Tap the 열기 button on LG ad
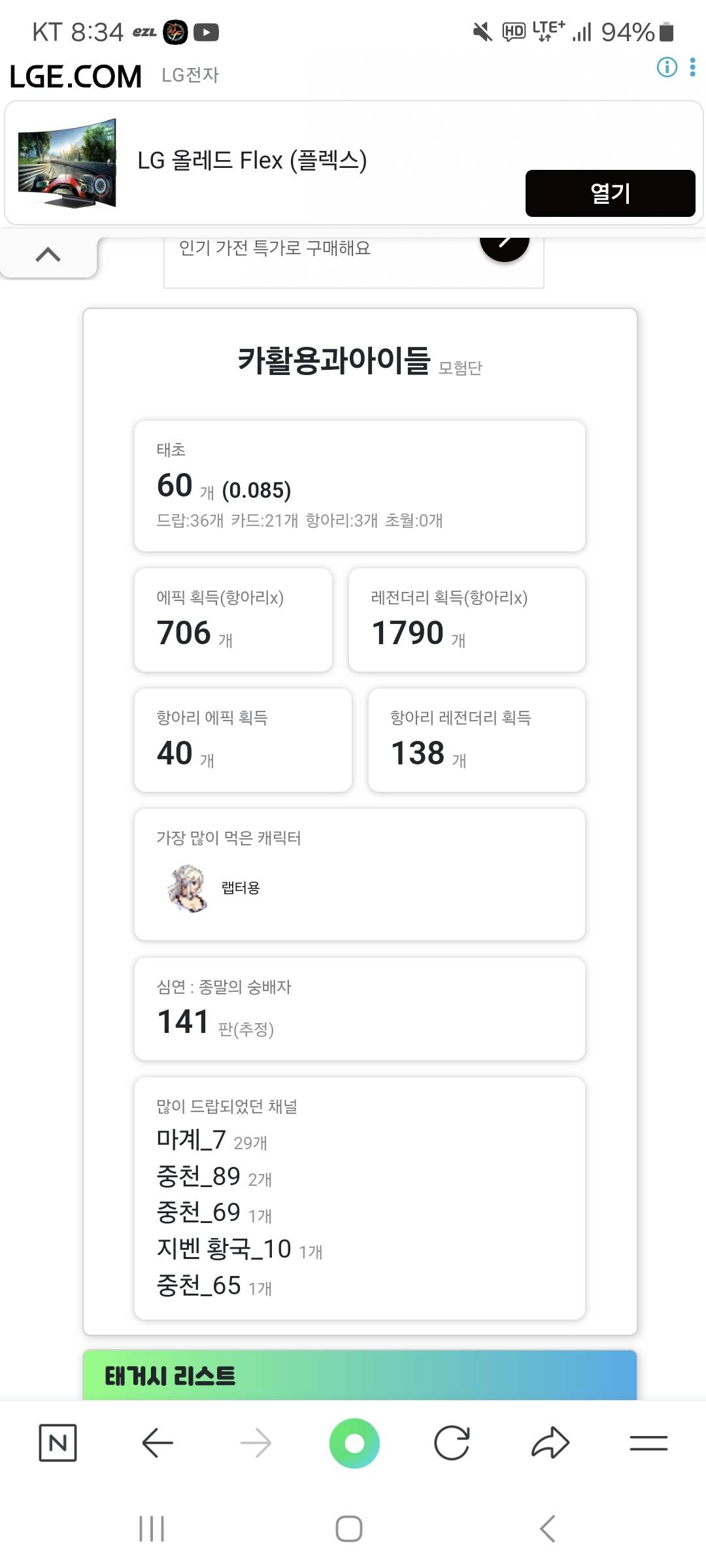Image resolution: width=706 pixels, height=1568 pixels. coord(610,193)
